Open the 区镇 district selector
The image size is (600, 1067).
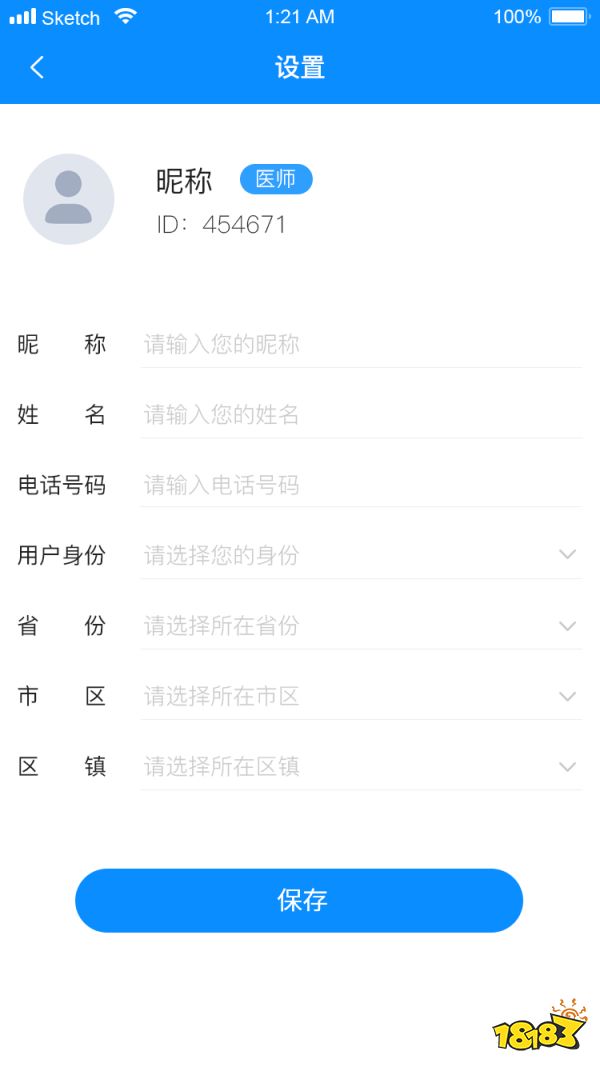(x=360, y=767)
